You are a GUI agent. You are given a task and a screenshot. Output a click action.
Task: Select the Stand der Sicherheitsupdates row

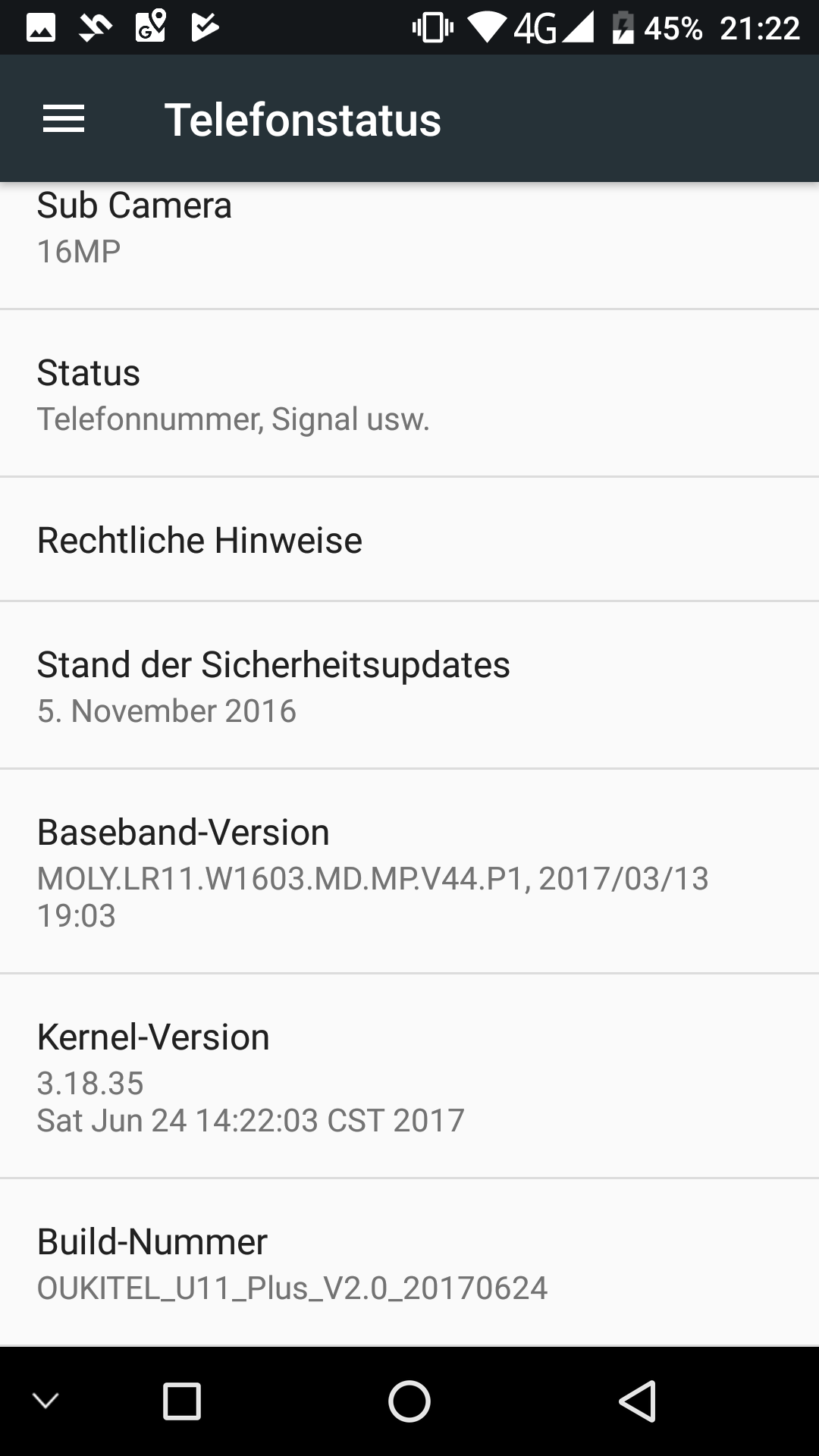point(409,686)
